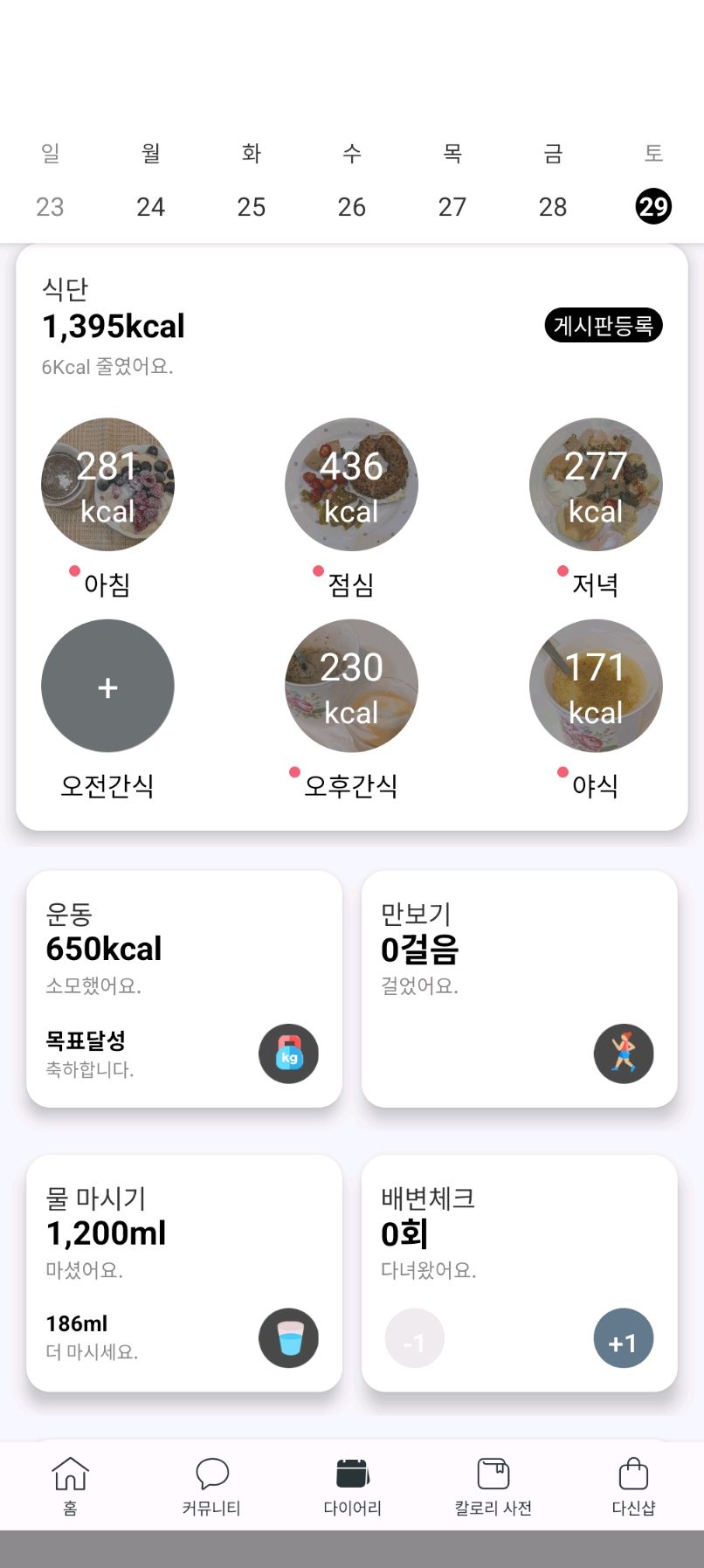
Task: Go to the 홈 tab
Action: pos(70,1485)
